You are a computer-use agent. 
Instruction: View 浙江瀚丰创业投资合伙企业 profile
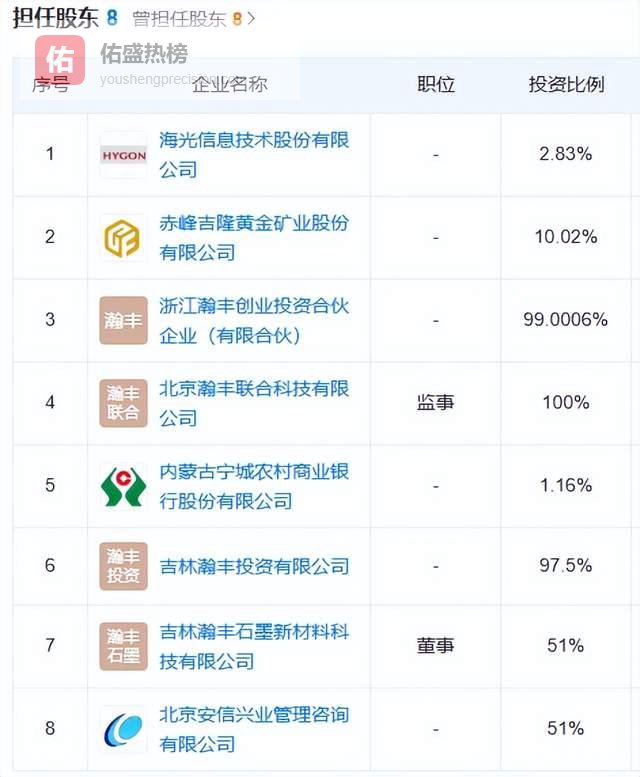coord(254,306)
